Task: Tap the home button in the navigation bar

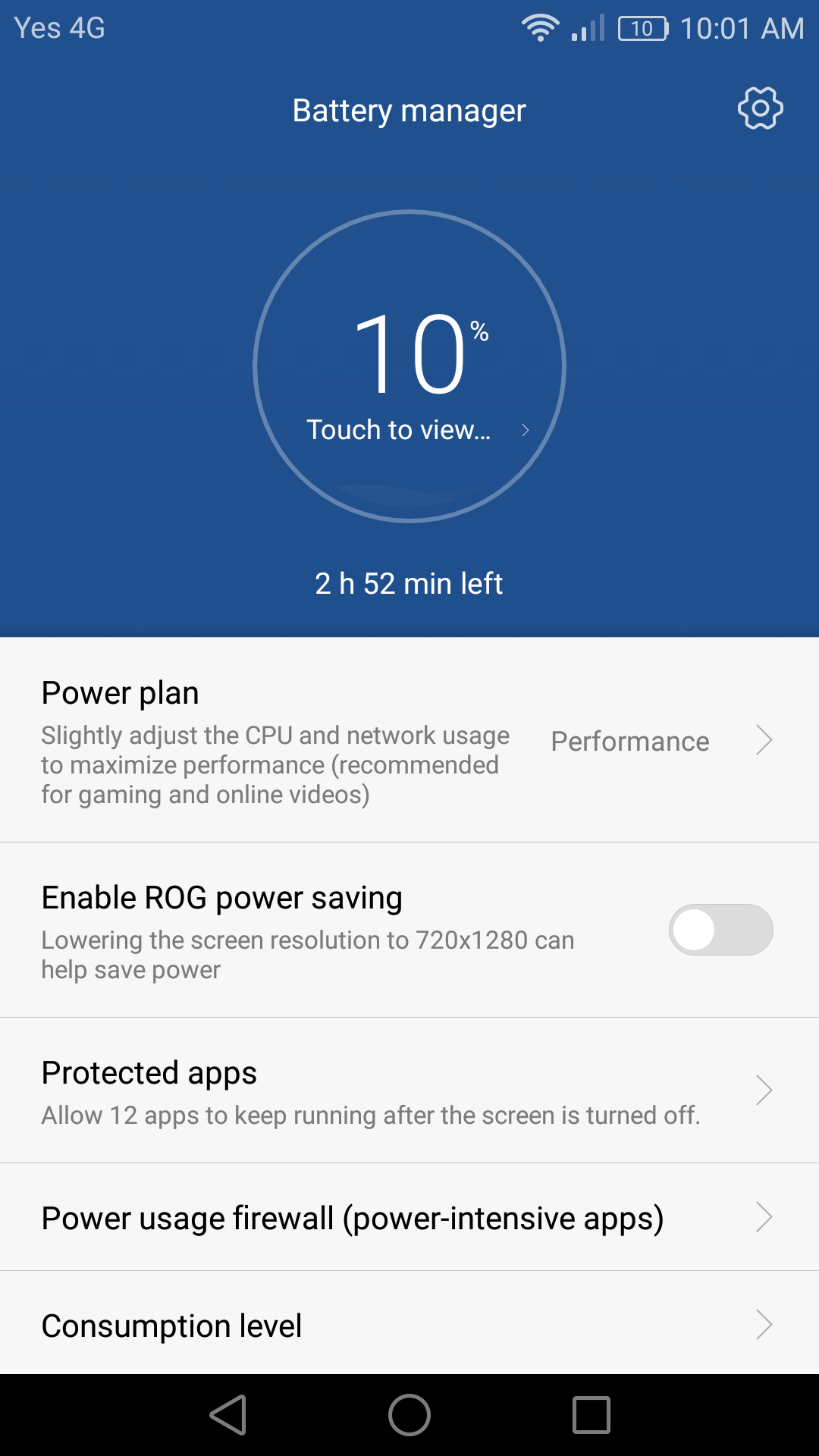Action: pyautogui.click(x=409, y=1415)
